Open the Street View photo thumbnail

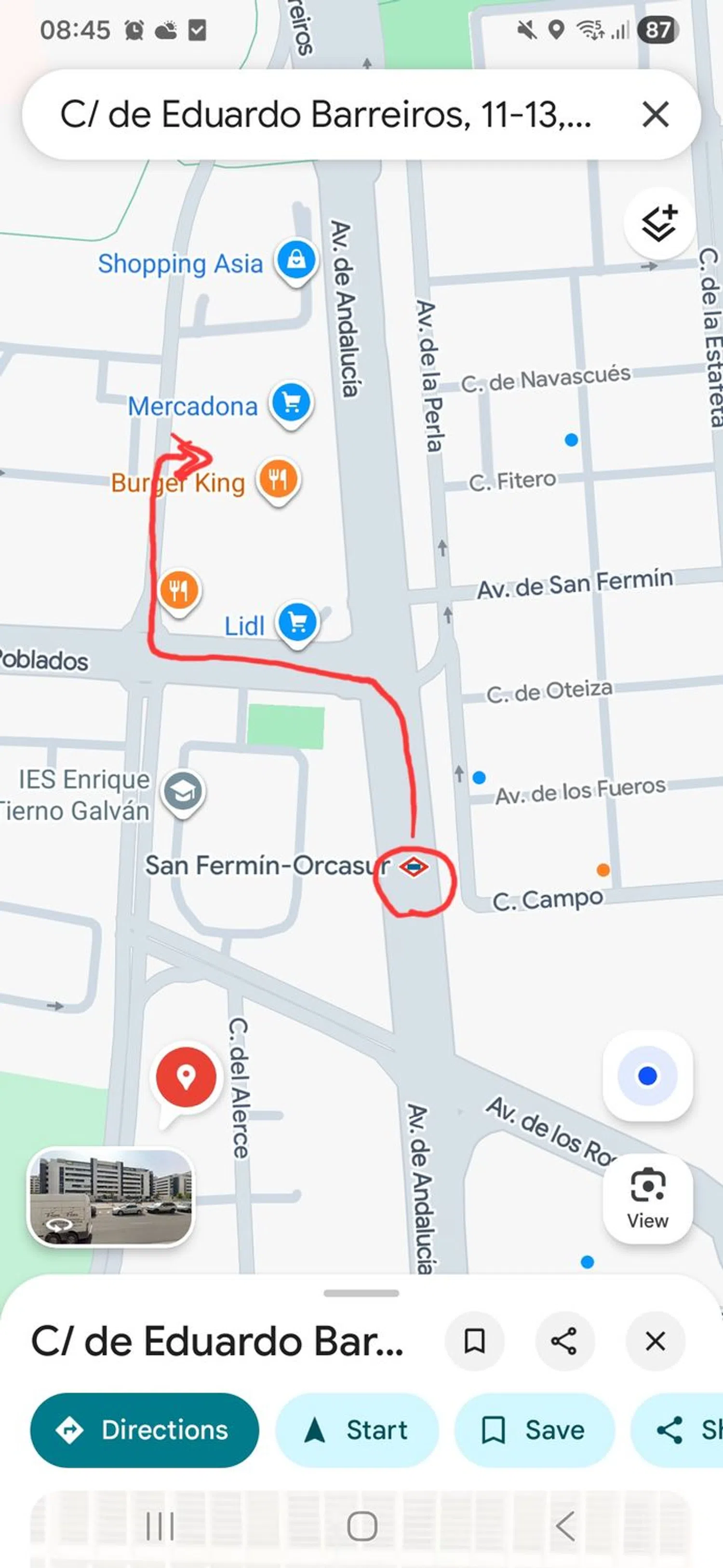[x=111, y=1197]
